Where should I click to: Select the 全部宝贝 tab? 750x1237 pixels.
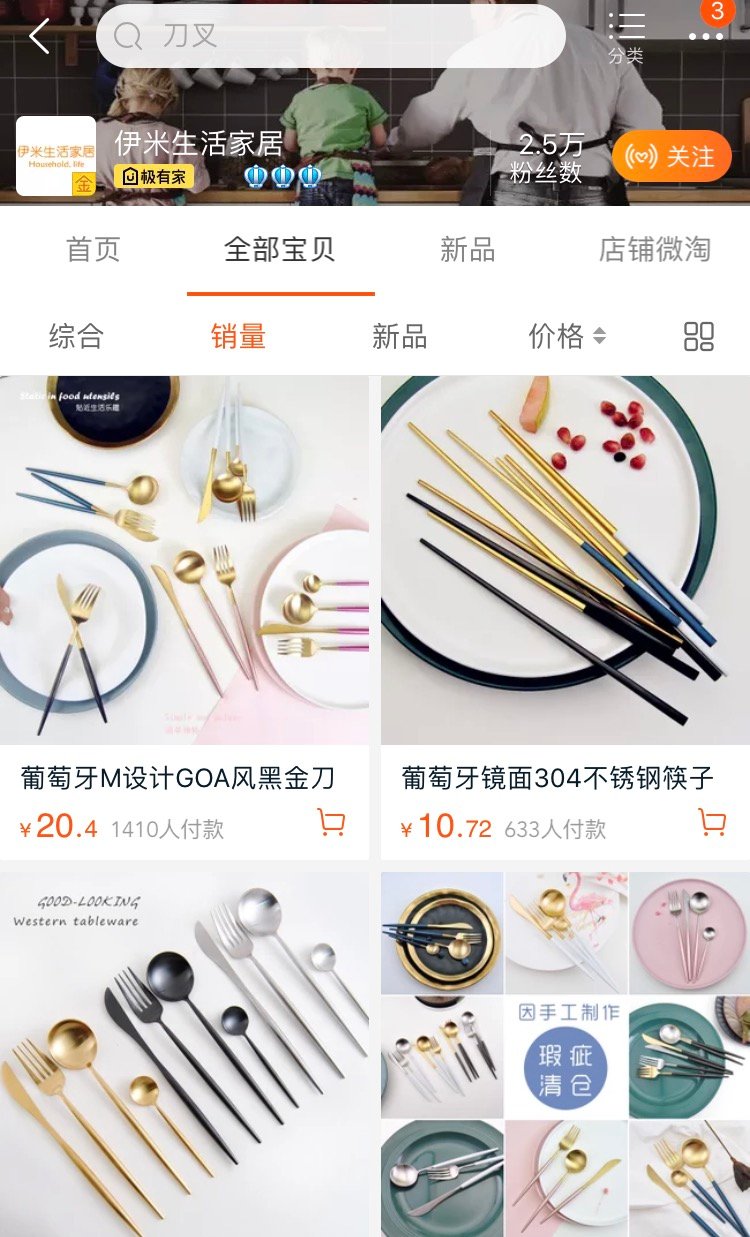pos(280,250)
